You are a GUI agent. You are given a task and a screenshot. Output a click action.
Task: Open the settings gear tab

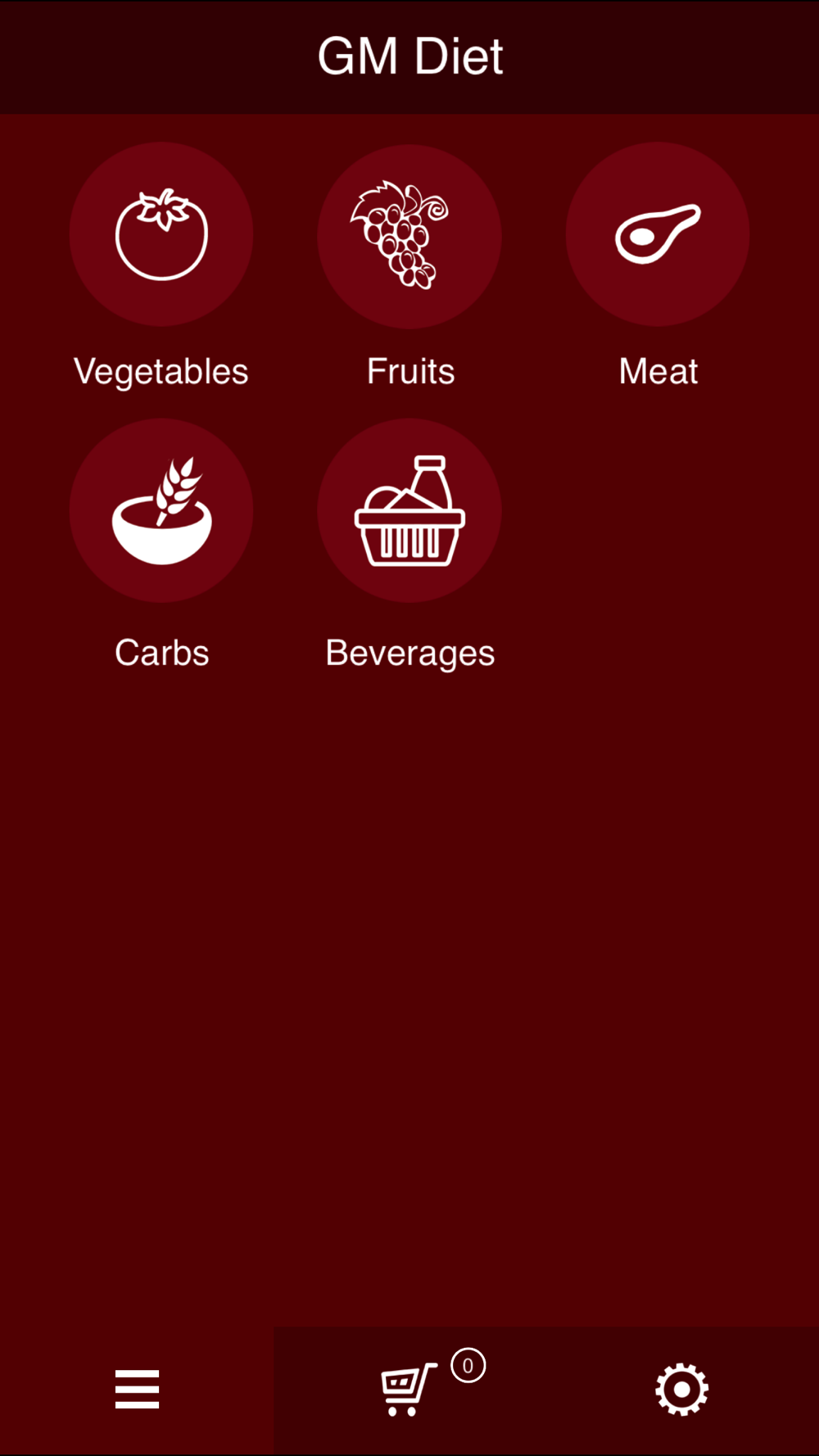(682, 1390)
